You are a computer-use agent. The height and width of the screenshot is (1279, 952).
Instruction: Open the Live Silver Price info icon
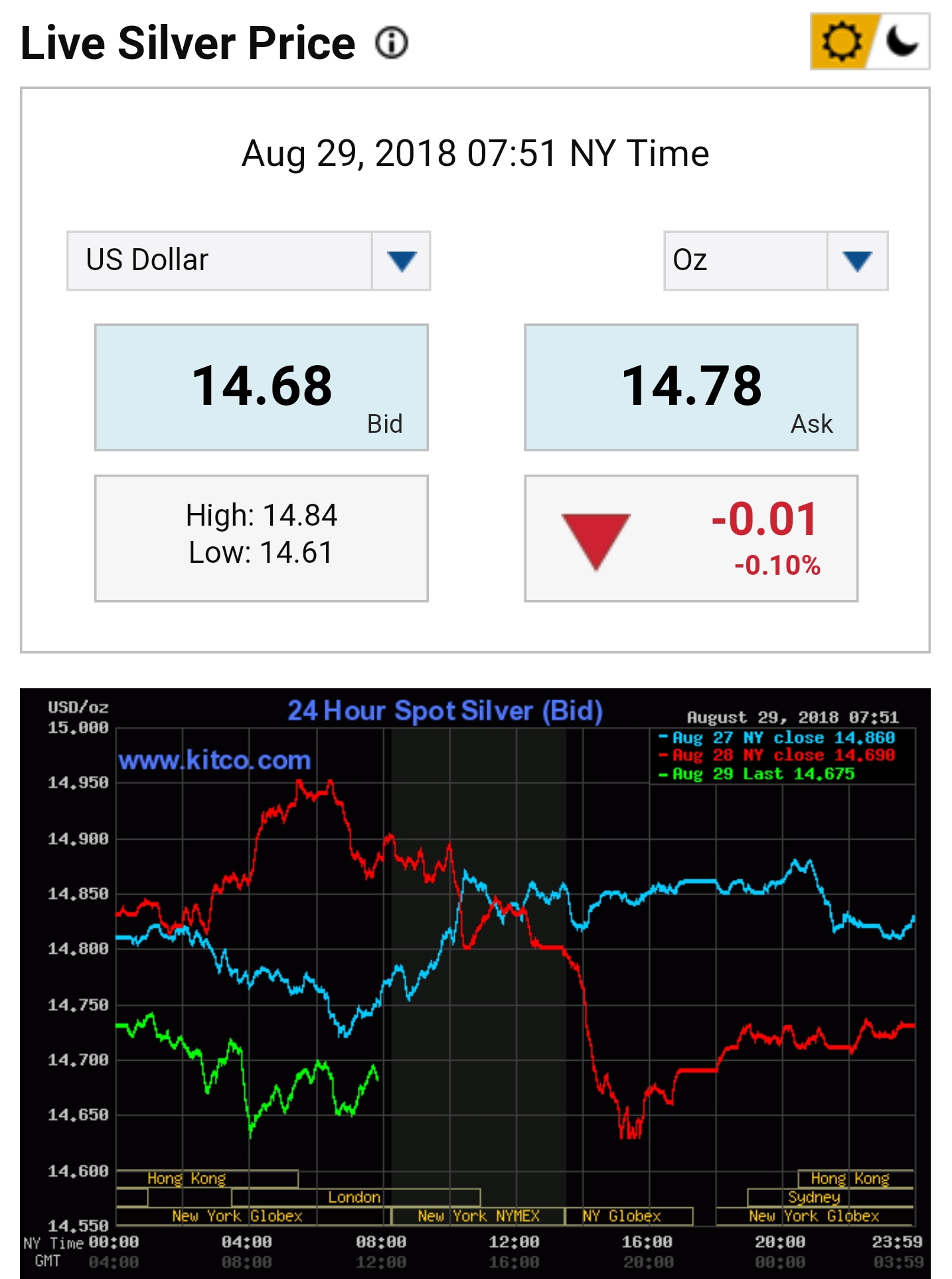(x=392, y=44)
